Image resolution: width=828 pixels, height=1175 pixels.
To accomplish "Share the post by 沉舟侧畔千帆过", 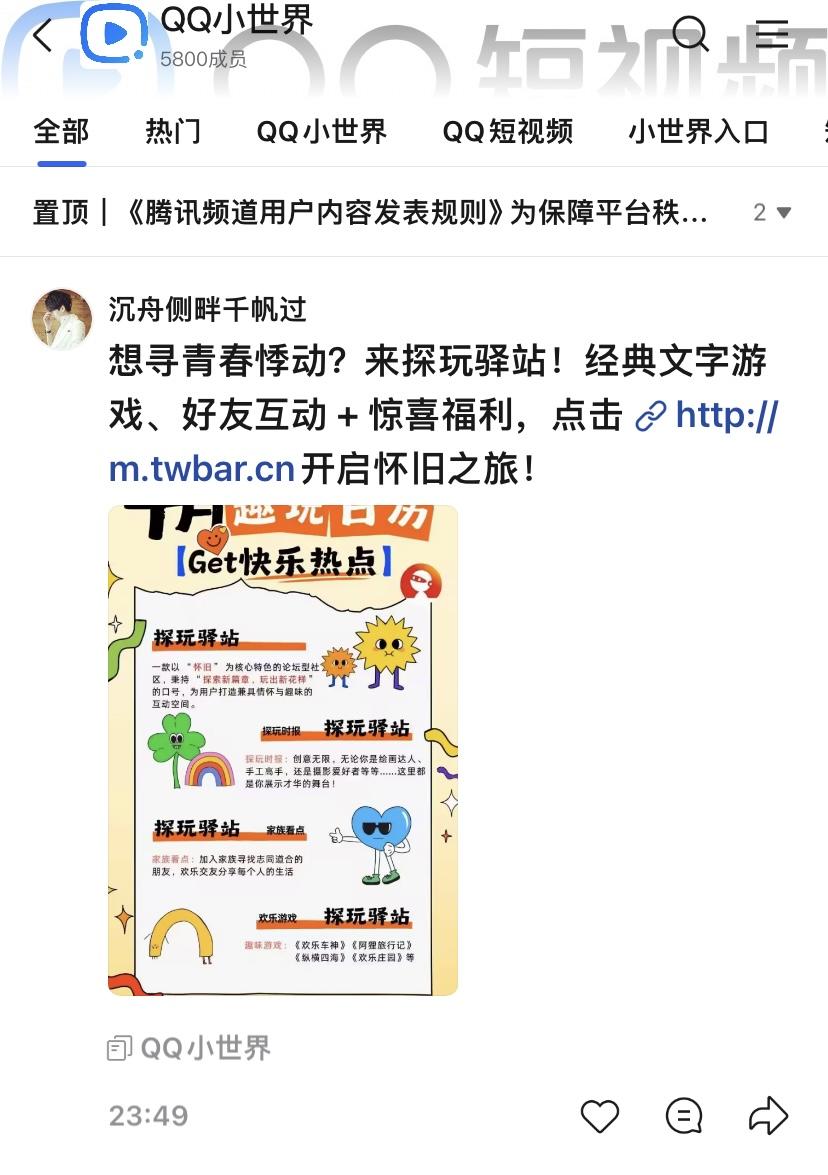I will coord(768,1115).
